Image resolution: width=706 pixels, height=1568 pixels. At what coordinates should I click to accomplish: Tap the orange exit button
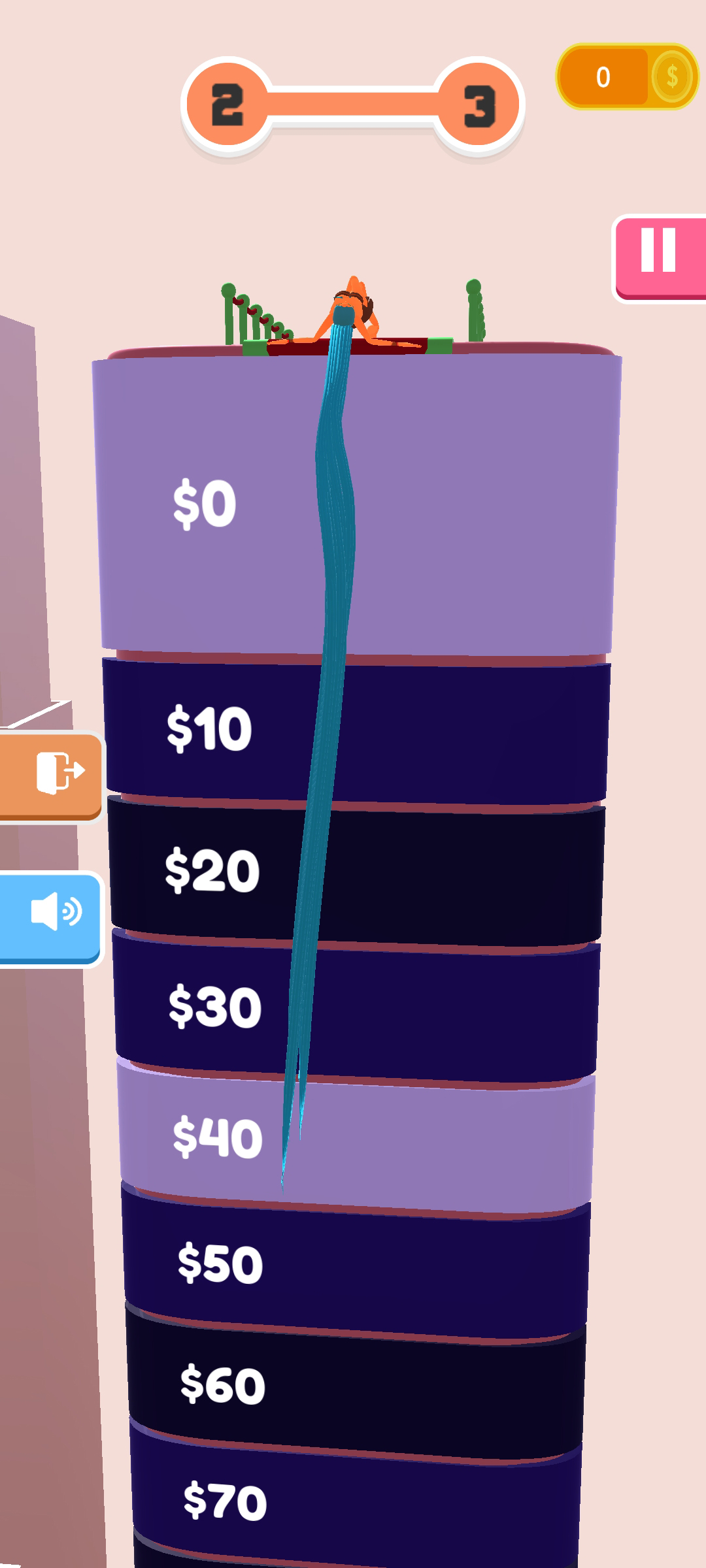pos(52,774)
